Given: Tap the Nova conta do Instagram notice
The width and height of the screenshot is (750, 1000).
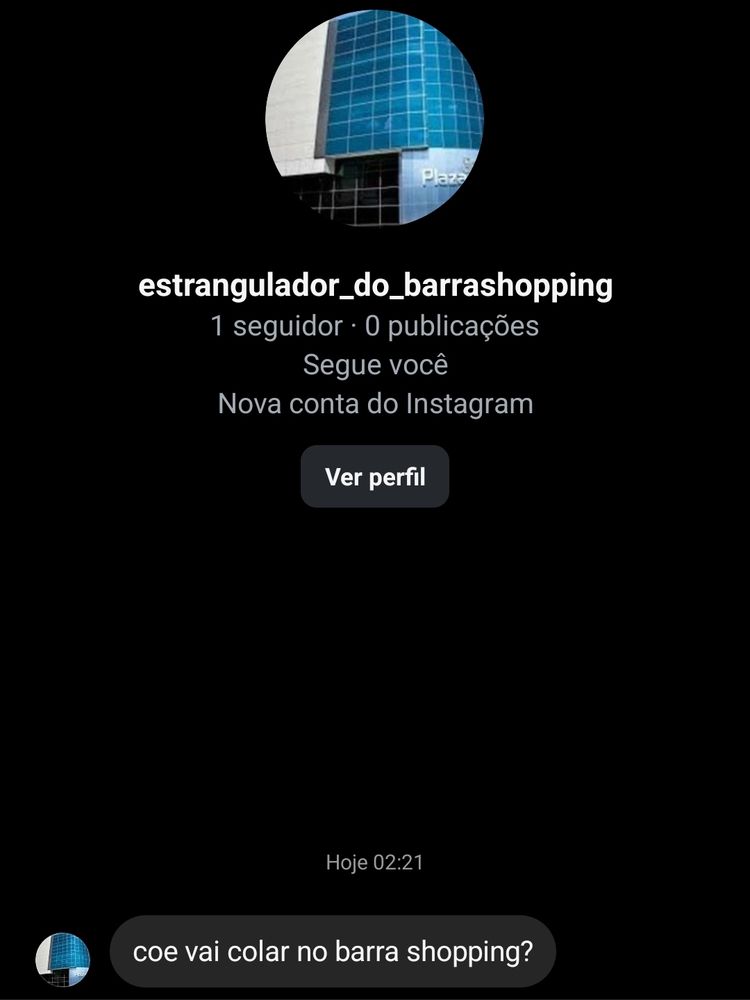Looking at the screenshot, I should (375, 403).
